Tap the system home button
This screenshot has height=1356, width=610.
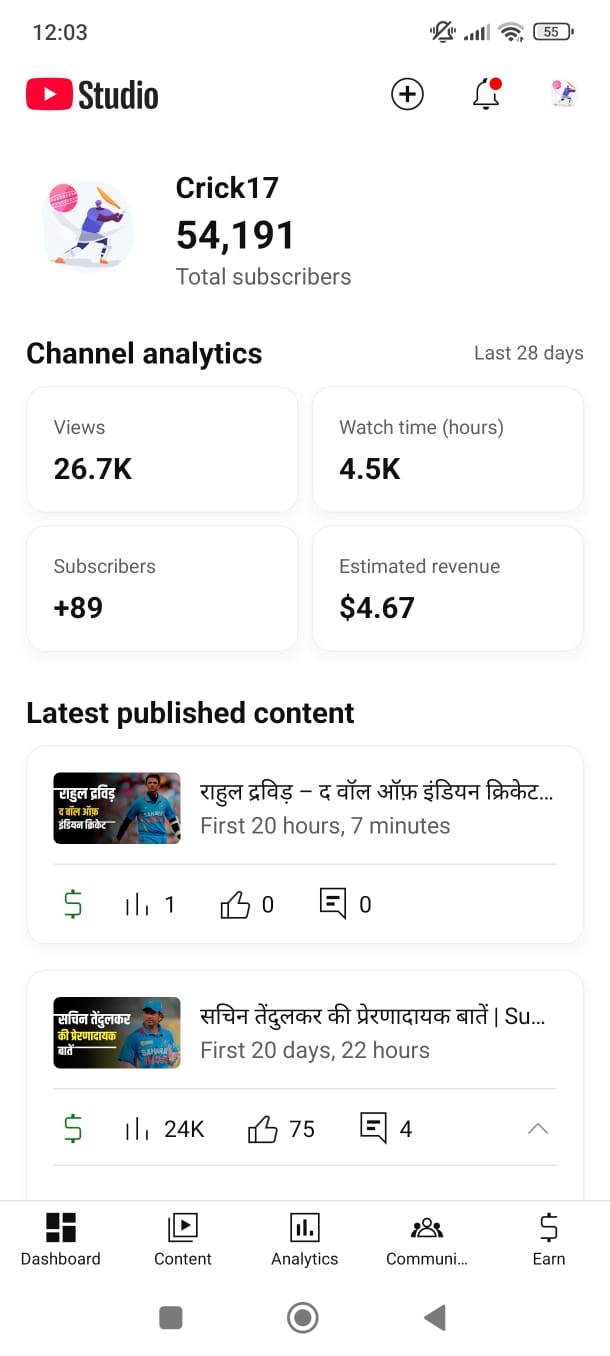click(x=303, y=1318)
